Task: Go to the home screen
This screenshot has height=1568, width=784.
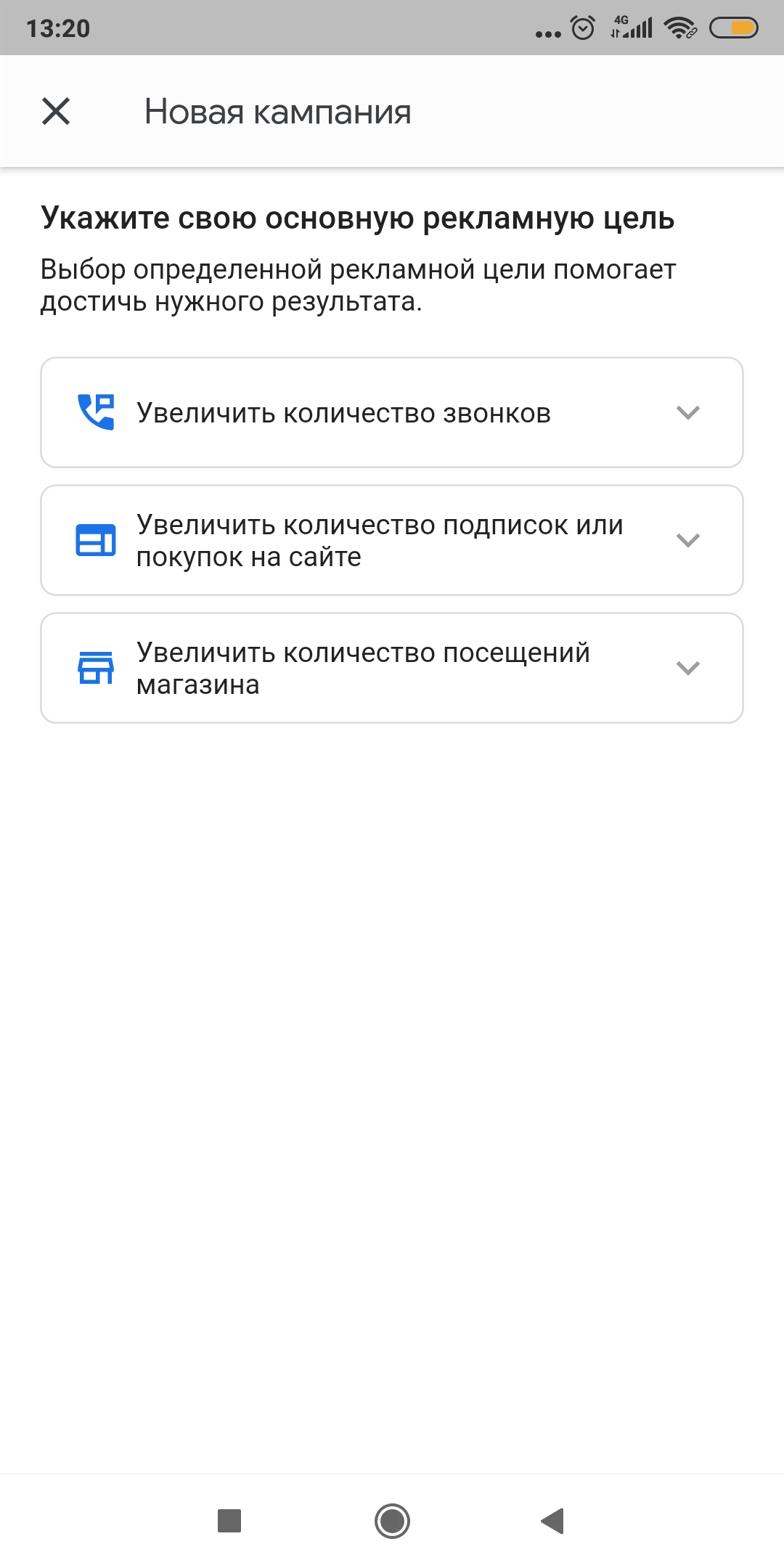Action: pos(392,1520)
